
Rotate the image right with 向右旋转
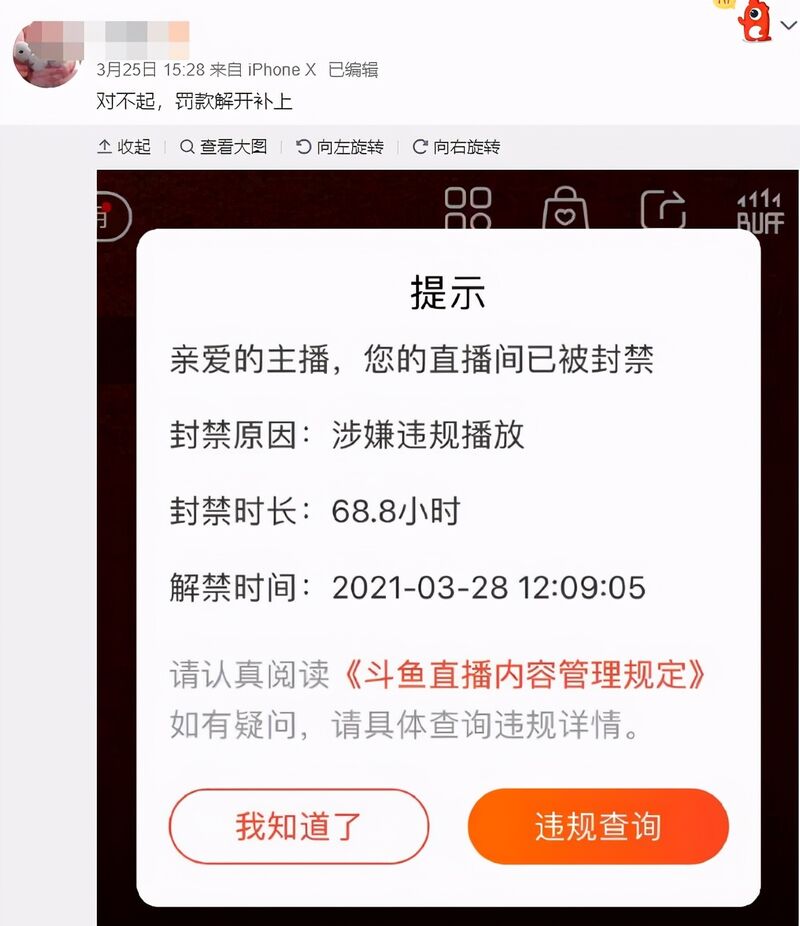[x=456, y=147]
